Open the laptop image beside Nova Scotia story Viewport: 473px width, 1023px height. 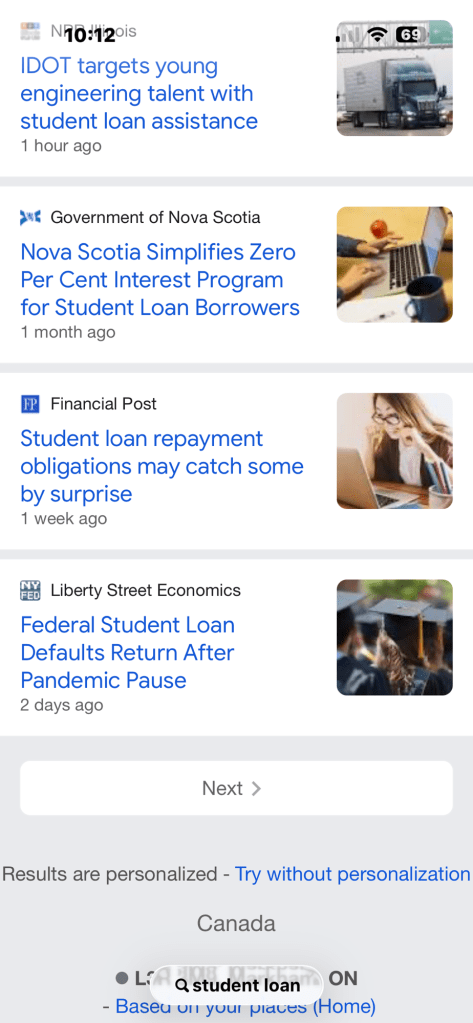click(x=394, y=264)
